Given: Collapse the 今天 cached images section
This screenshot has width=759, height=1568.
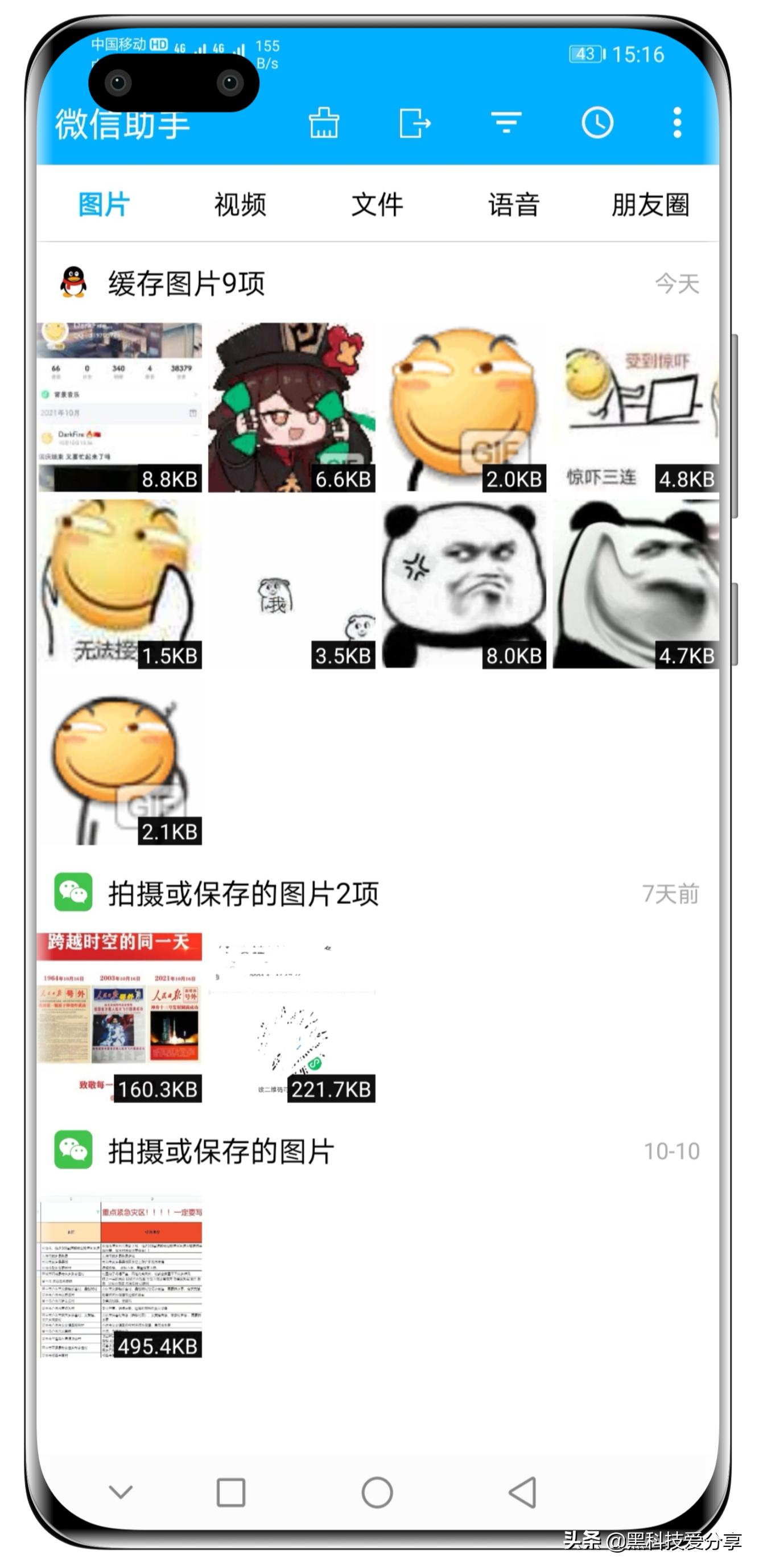Looking at the screenshot, I should pyautogui.click(x=677, y=282).
